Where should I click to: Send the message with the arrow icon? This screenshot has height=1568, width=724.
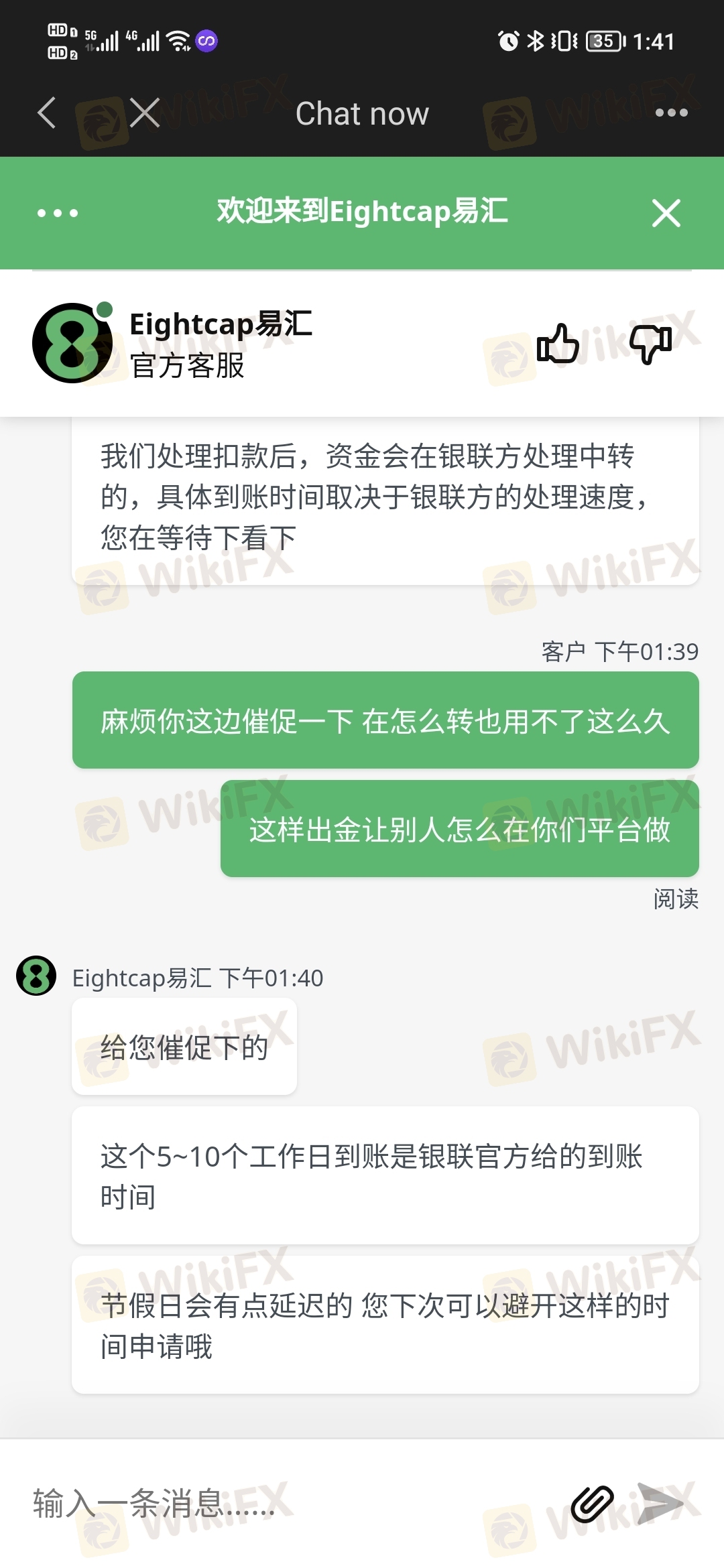click(659, 1504)
